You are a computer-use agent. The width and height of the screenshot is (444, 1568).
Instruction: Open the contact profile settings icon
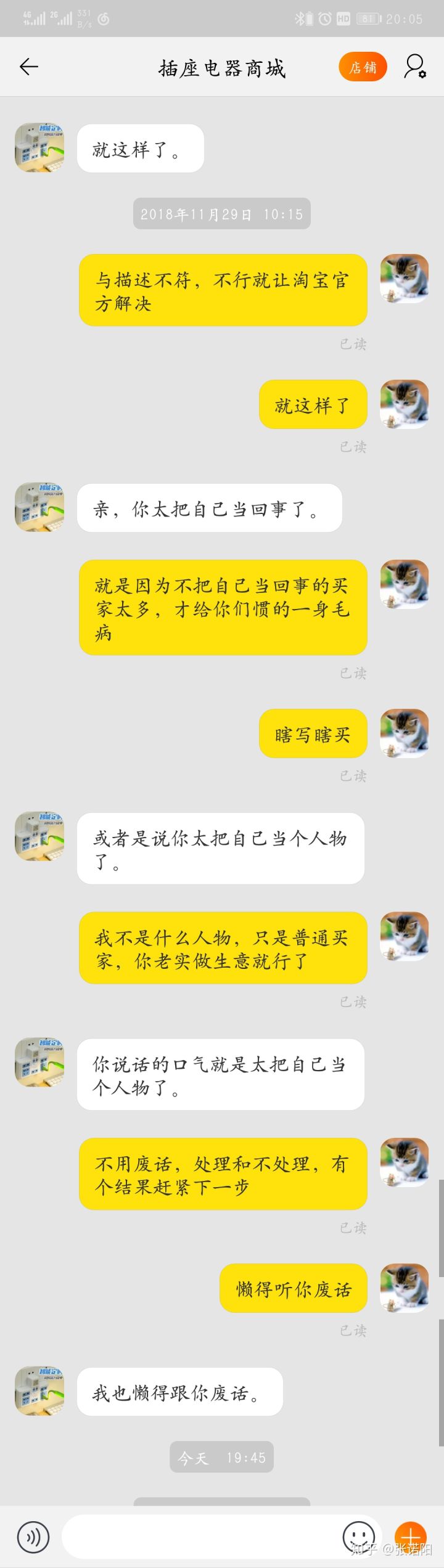click(414, 67)
